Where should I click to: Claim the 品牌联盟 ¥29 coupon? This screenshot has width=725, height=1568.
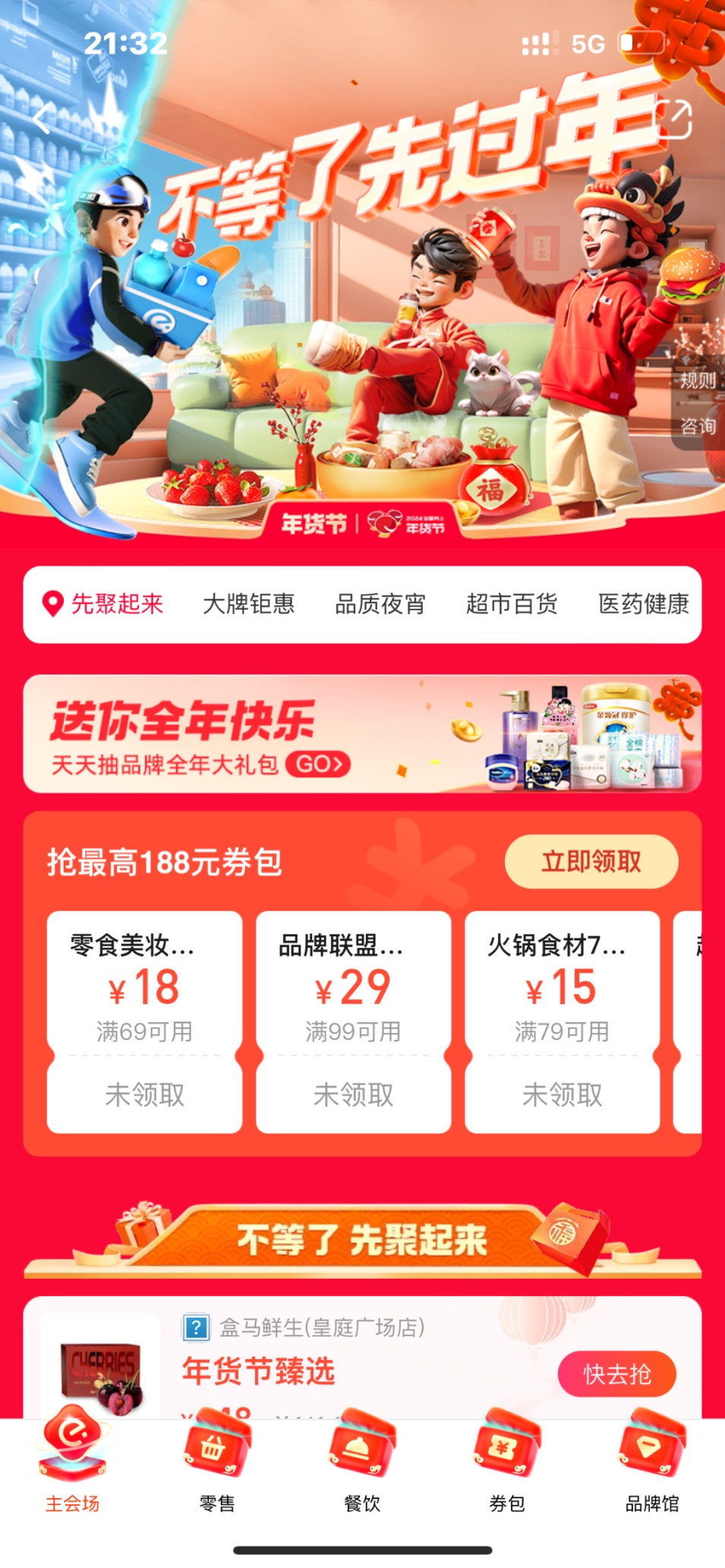(x=353, y=1094)
